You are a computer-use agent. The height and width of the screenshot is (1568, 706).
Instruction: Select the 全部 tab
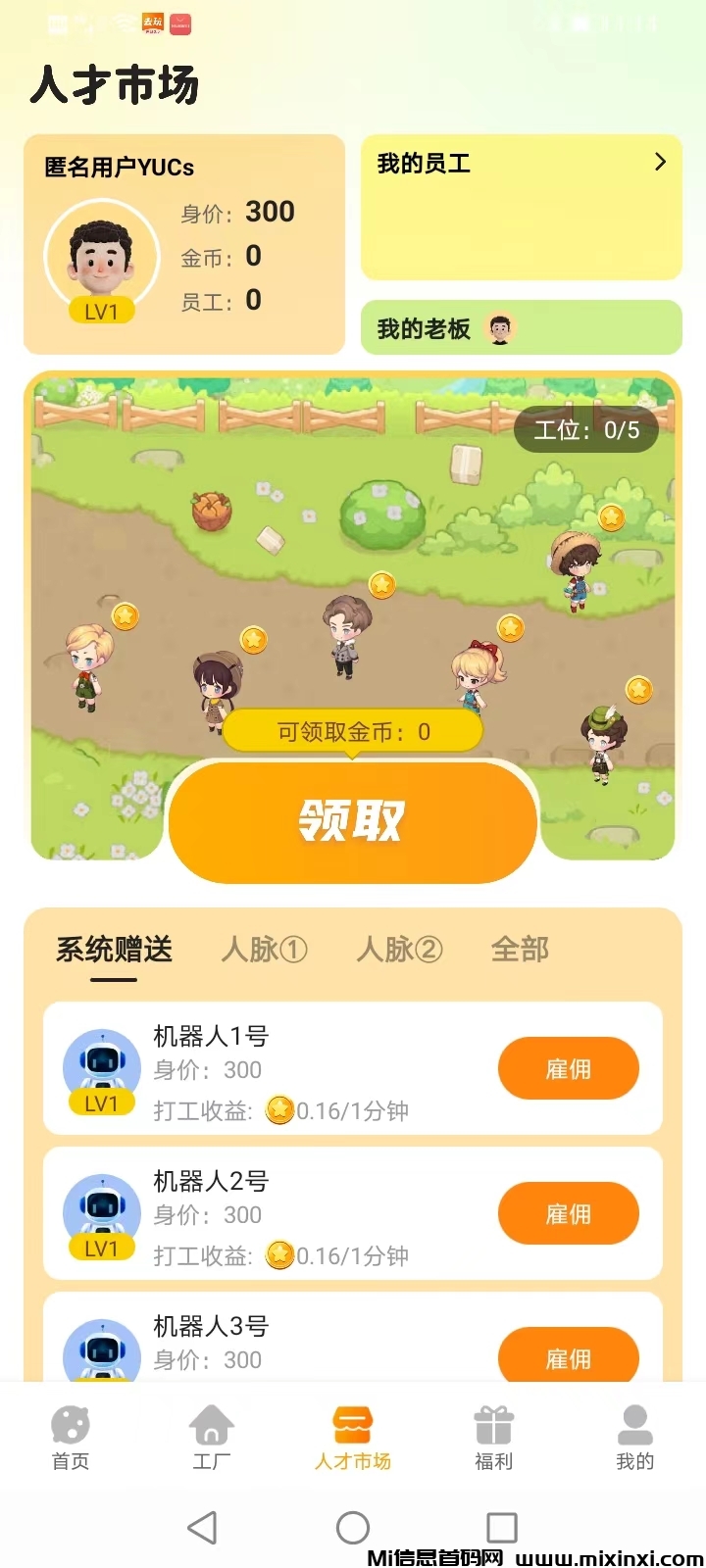(520, 949)
